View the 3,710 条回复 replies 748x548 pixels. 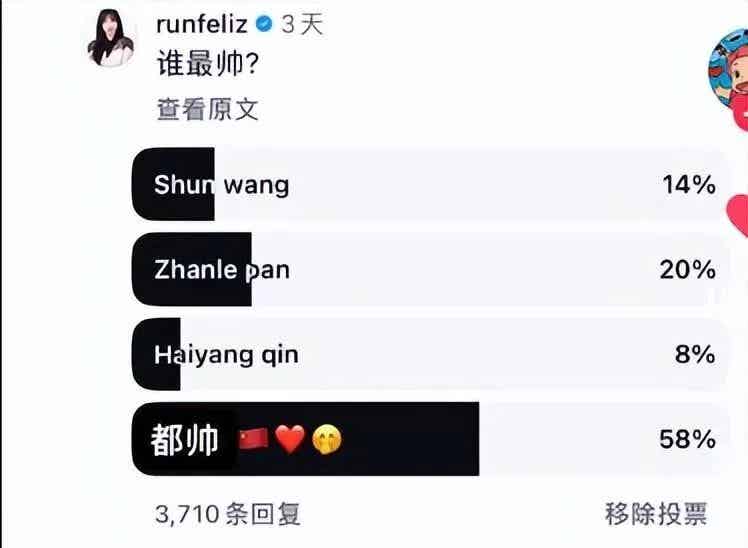[228, 514]
